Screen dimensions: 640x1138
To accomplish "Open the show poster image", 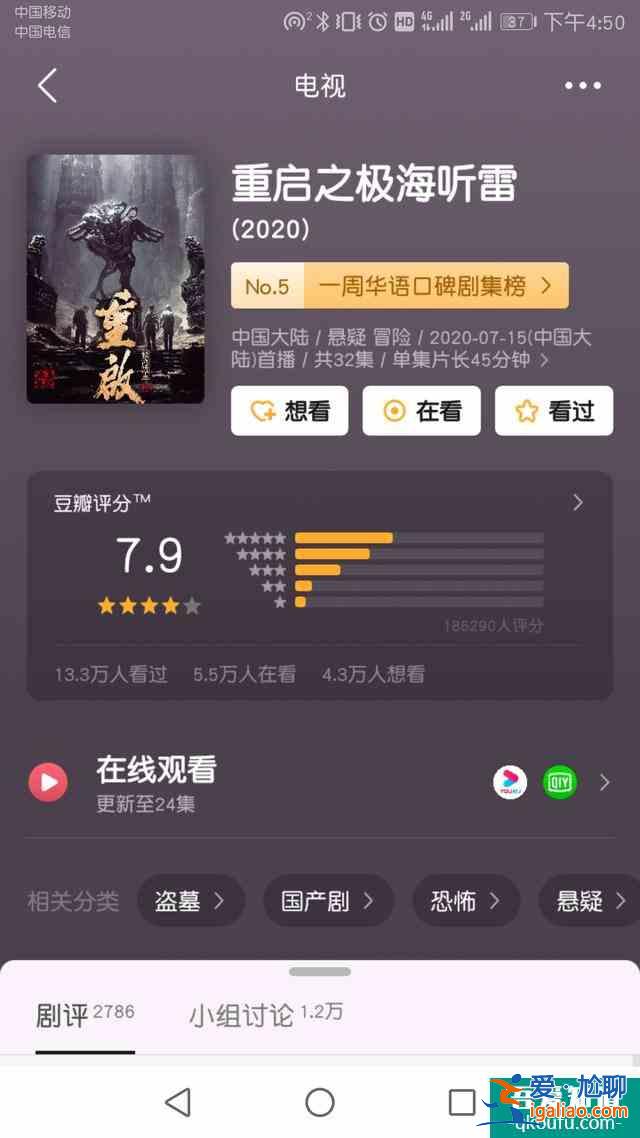I will click(115, 279).
